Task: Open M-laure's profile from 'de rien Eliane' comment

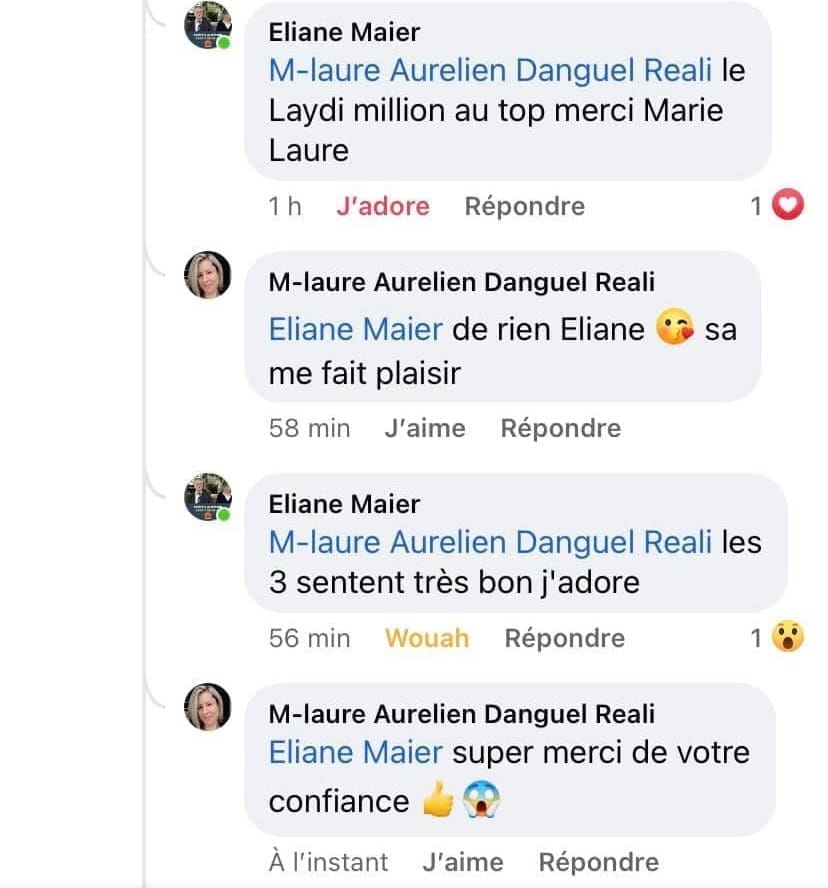Action: [x=461, y=283]
